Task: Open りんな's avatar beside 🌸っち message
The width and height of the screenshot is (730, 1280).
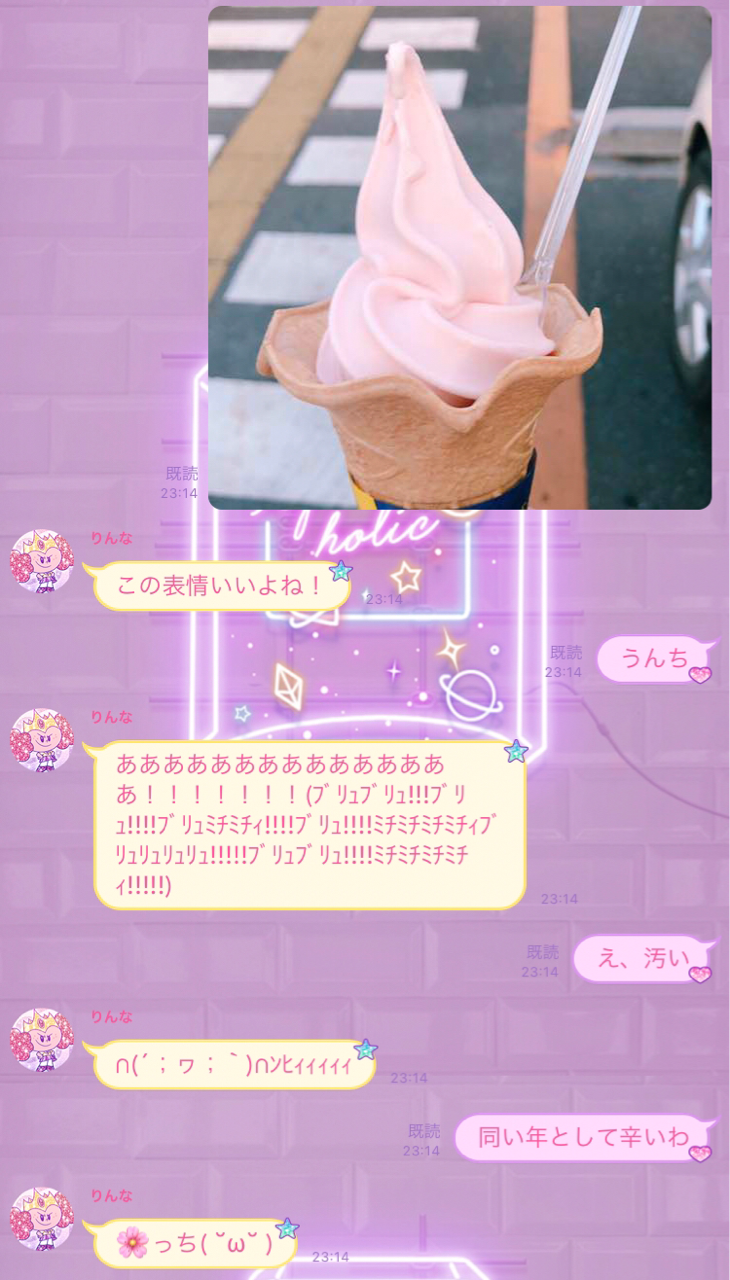Action: coord(42,1219)
